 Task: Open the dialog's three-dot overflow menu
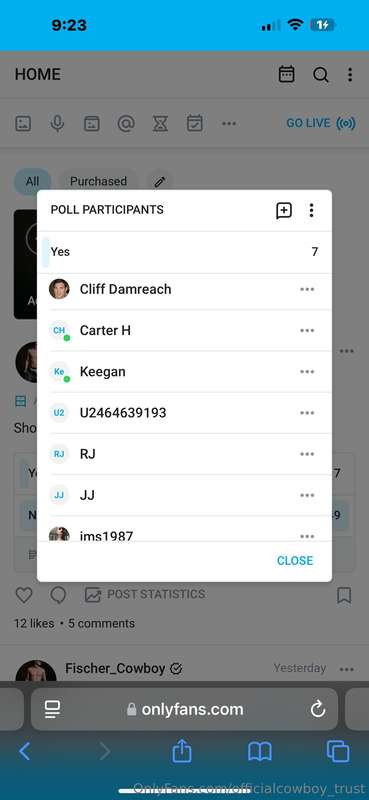311,210
